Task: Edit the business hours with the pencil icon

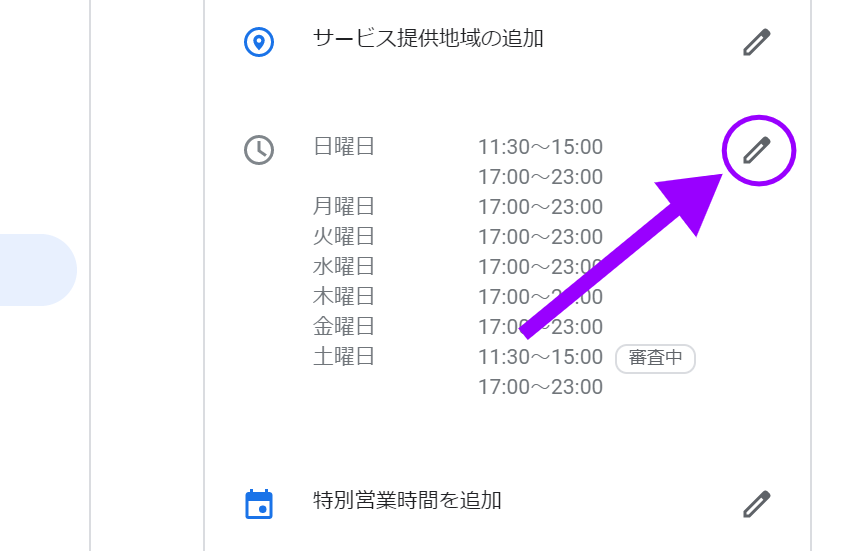Action: point(757,151)
